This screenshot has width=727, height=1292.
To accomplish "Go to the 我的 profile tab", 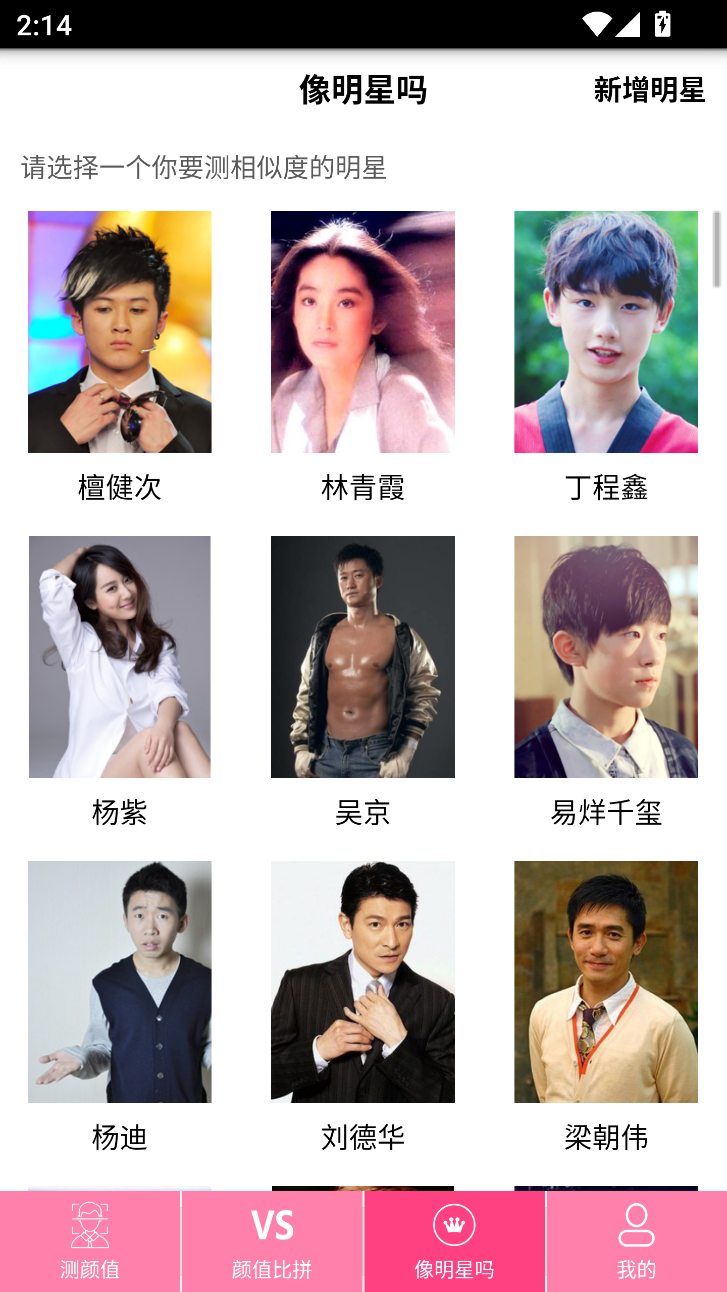I will [636, 1241].
